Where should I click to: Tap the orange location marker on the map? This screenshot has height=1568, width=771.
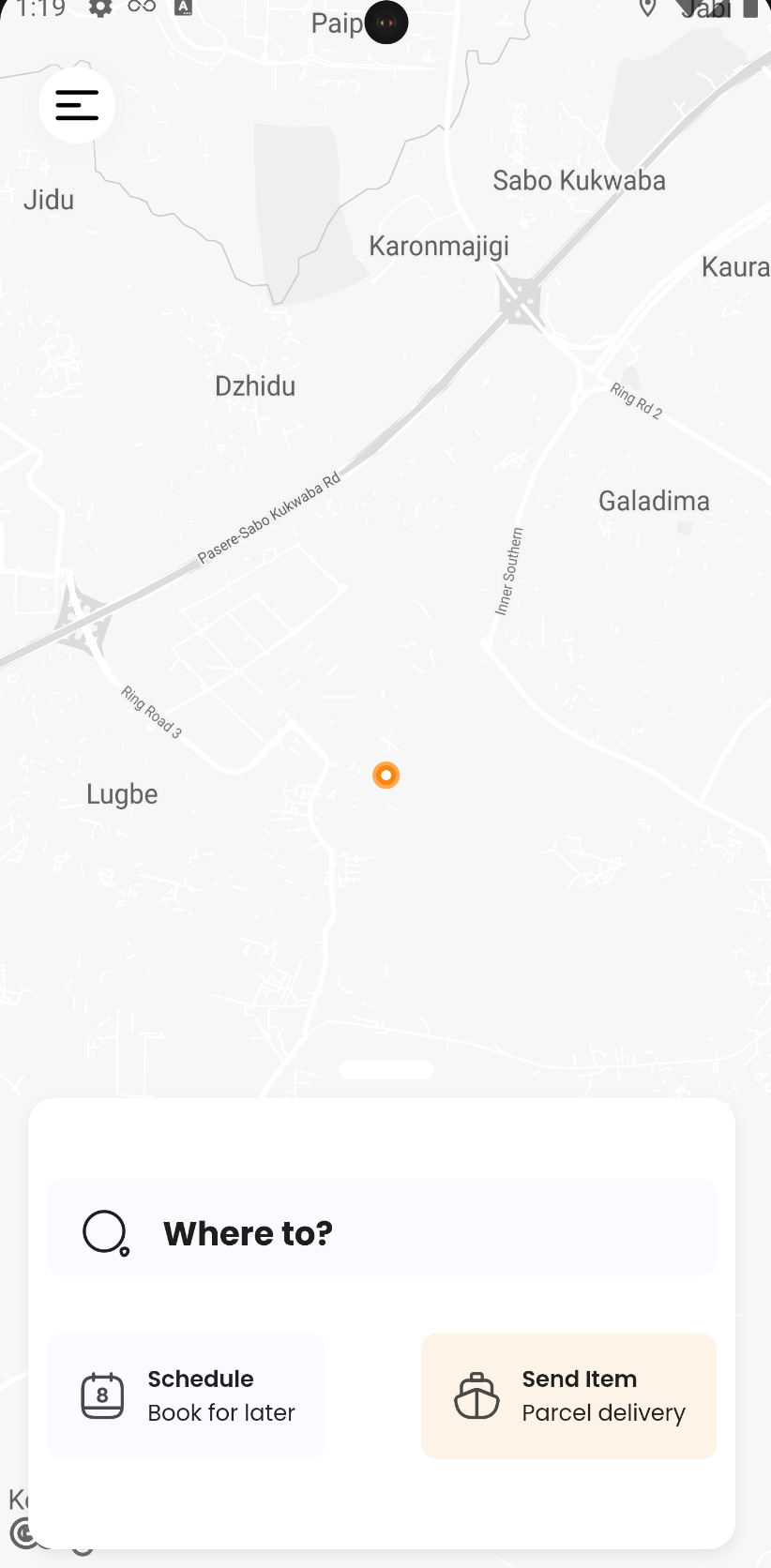(385, 775)
